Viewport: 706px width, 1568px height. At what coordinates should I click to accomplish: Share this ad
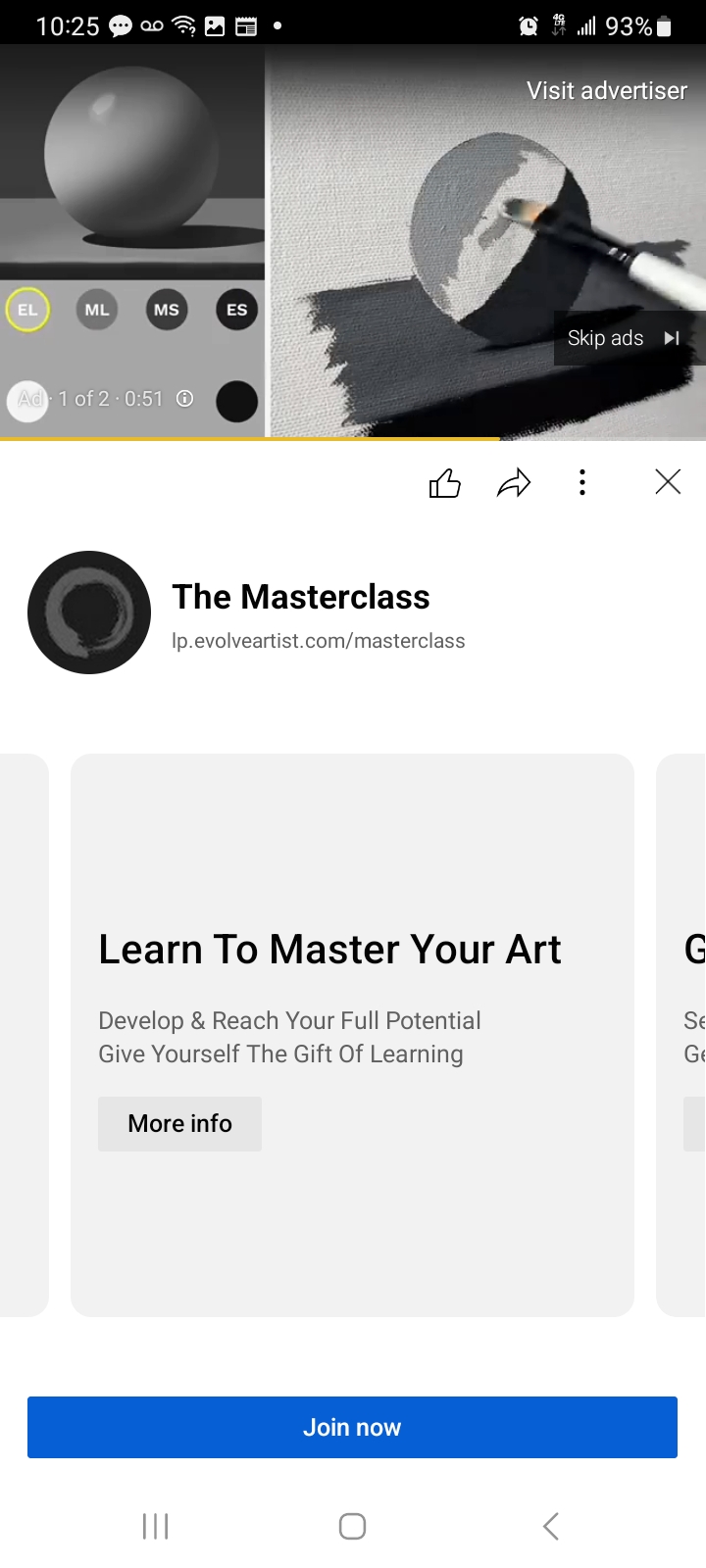(x=514, y=482)
